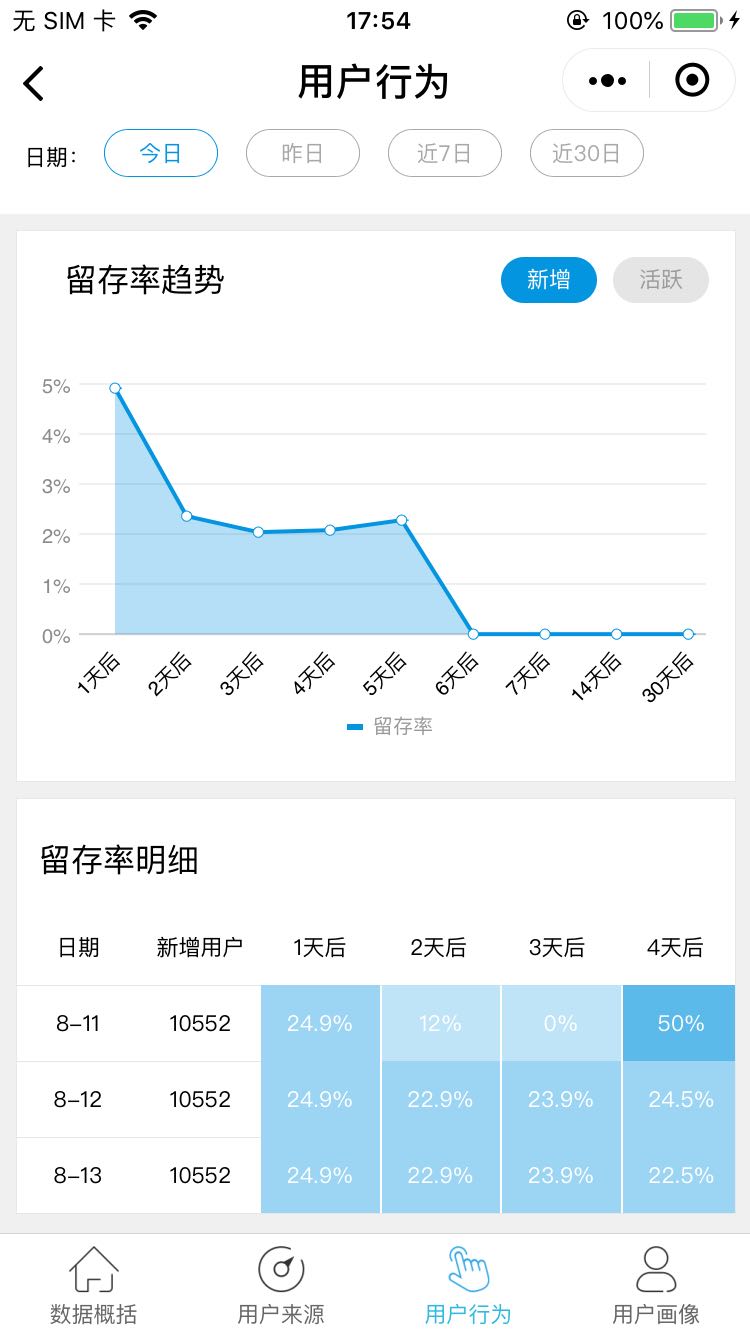Screen dimensions: 750x1334
Task: Filter by 近7日
Action: pos(445,154)
